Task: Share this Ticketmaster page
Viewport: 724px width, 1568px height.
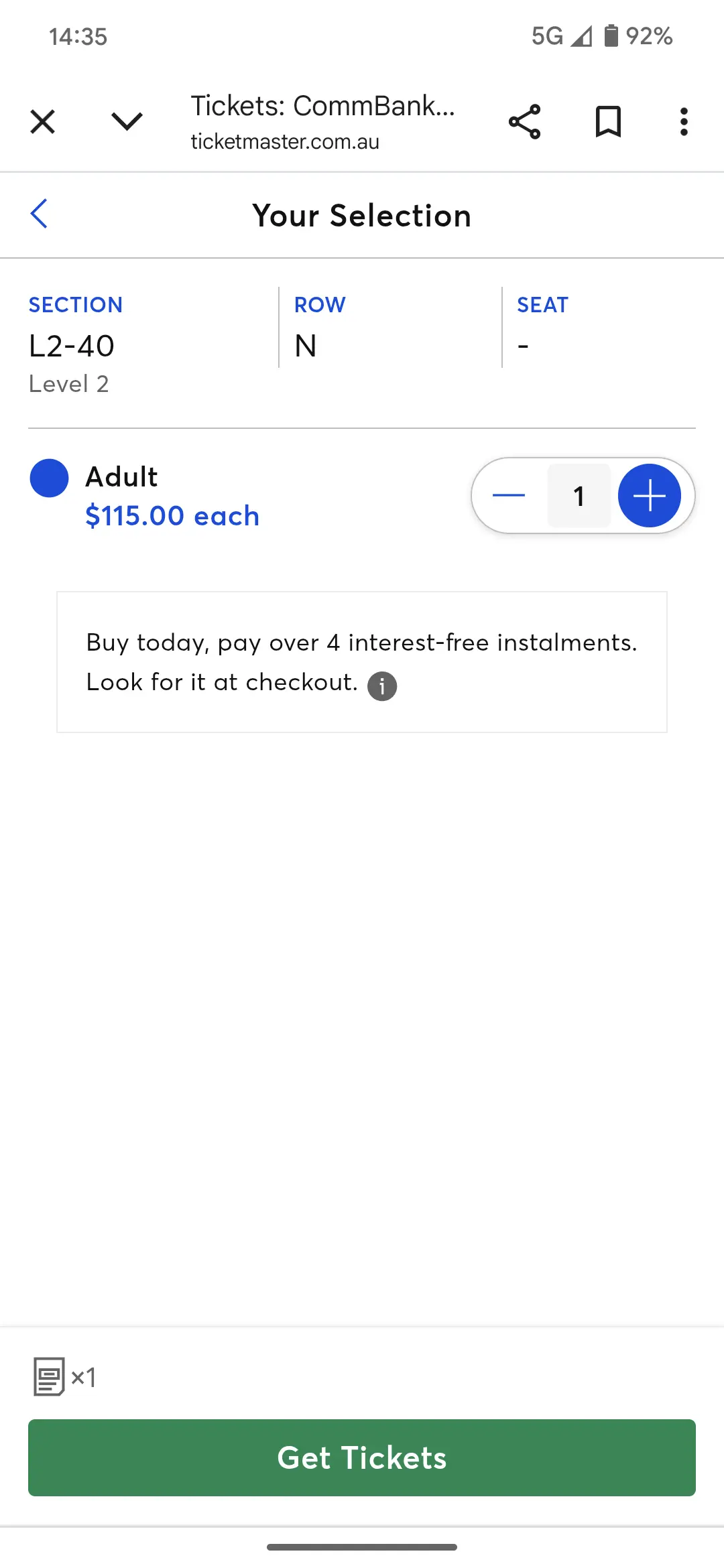Action: point(524,121)
